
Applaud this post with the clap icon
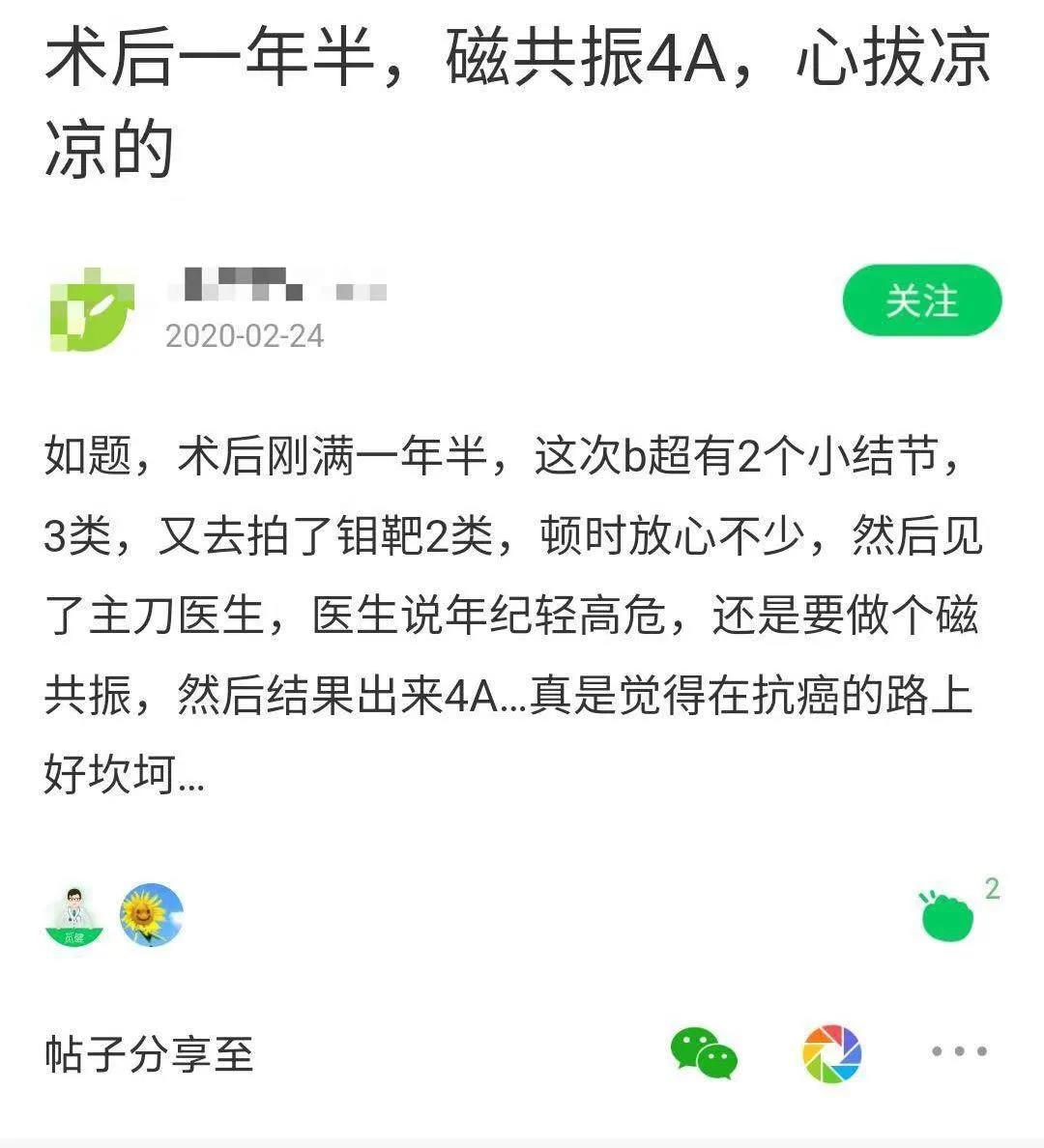click(947, 915)
